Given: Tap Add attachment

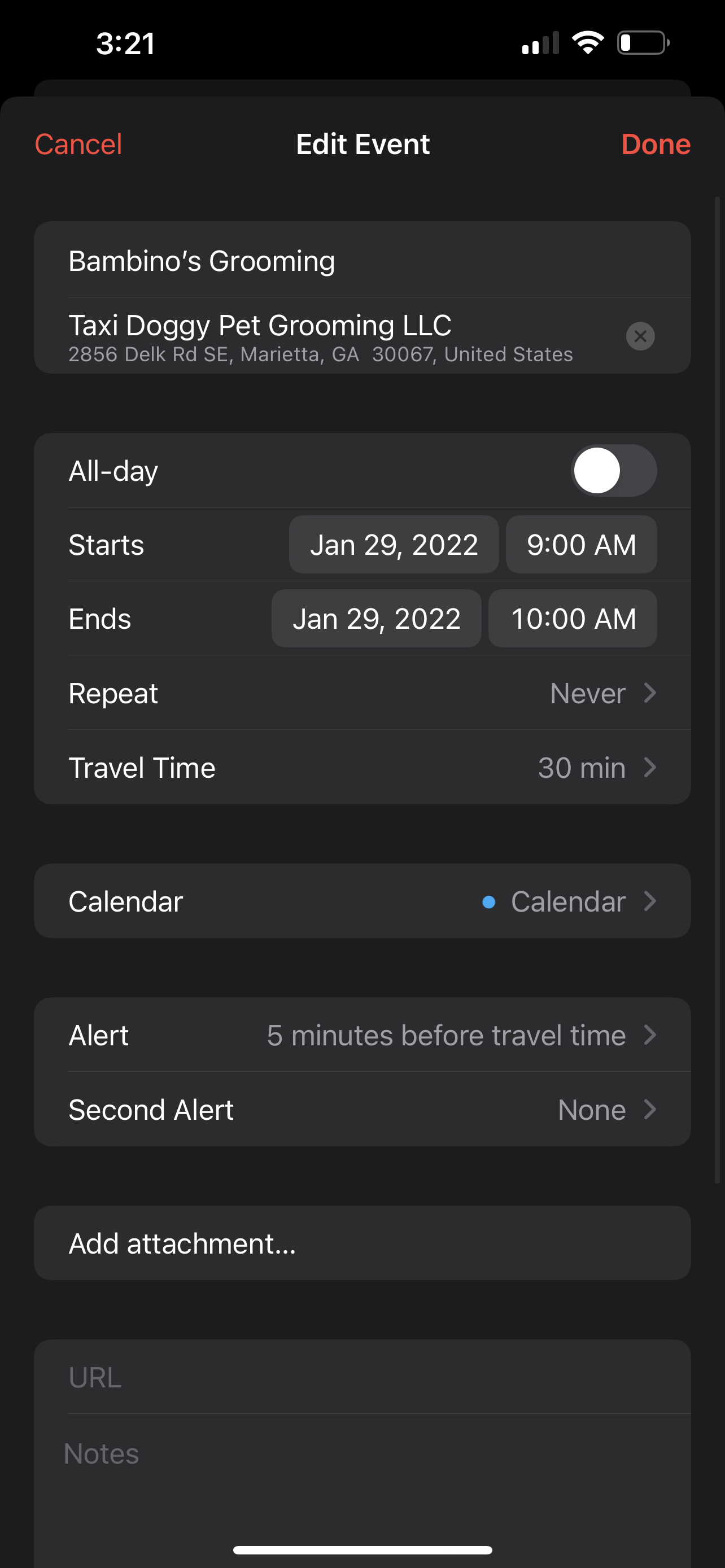Looking at the screenshot, I should [362, 1243].
